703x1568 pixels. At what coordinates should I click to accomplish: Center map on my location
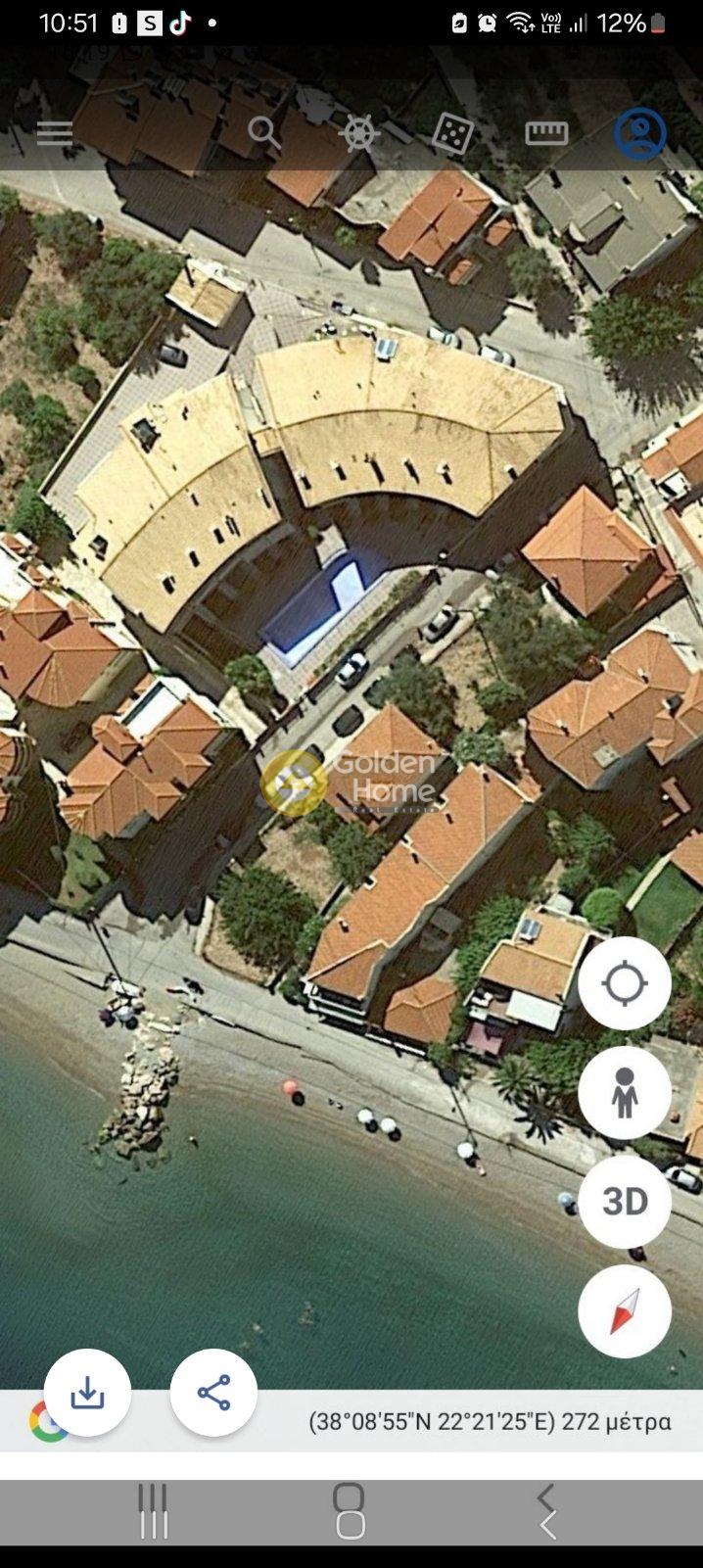[x=625, y=983]
